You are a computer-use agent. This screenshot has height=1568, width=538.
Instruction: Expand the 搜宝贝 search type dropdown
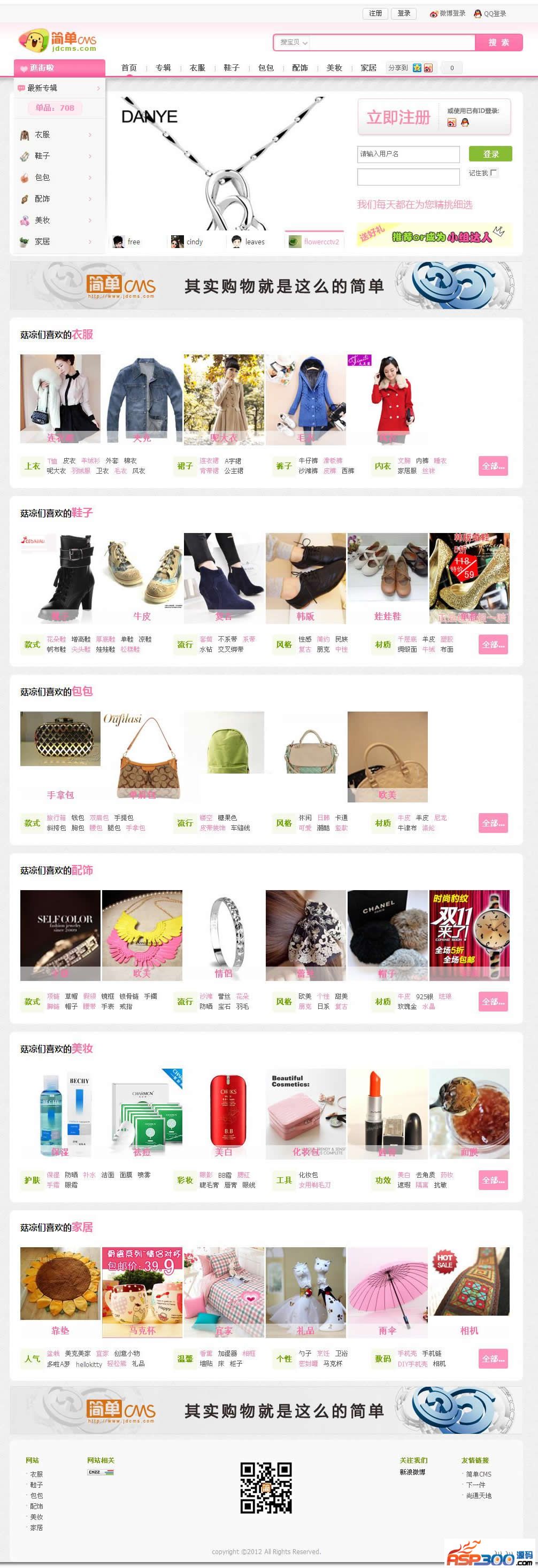click(294, 43)
